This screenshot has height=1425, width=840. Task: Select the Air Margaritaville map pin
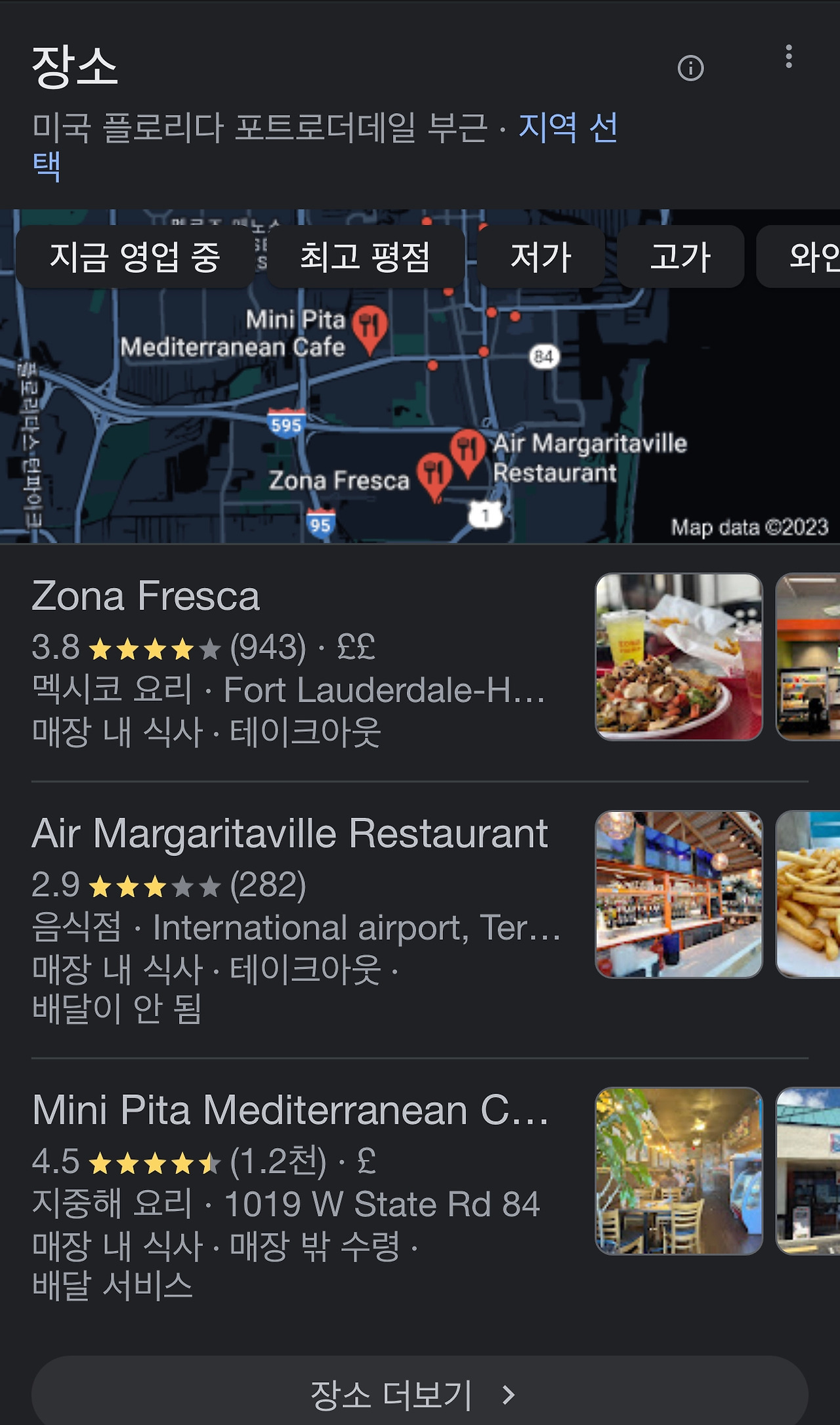(467, 450)
